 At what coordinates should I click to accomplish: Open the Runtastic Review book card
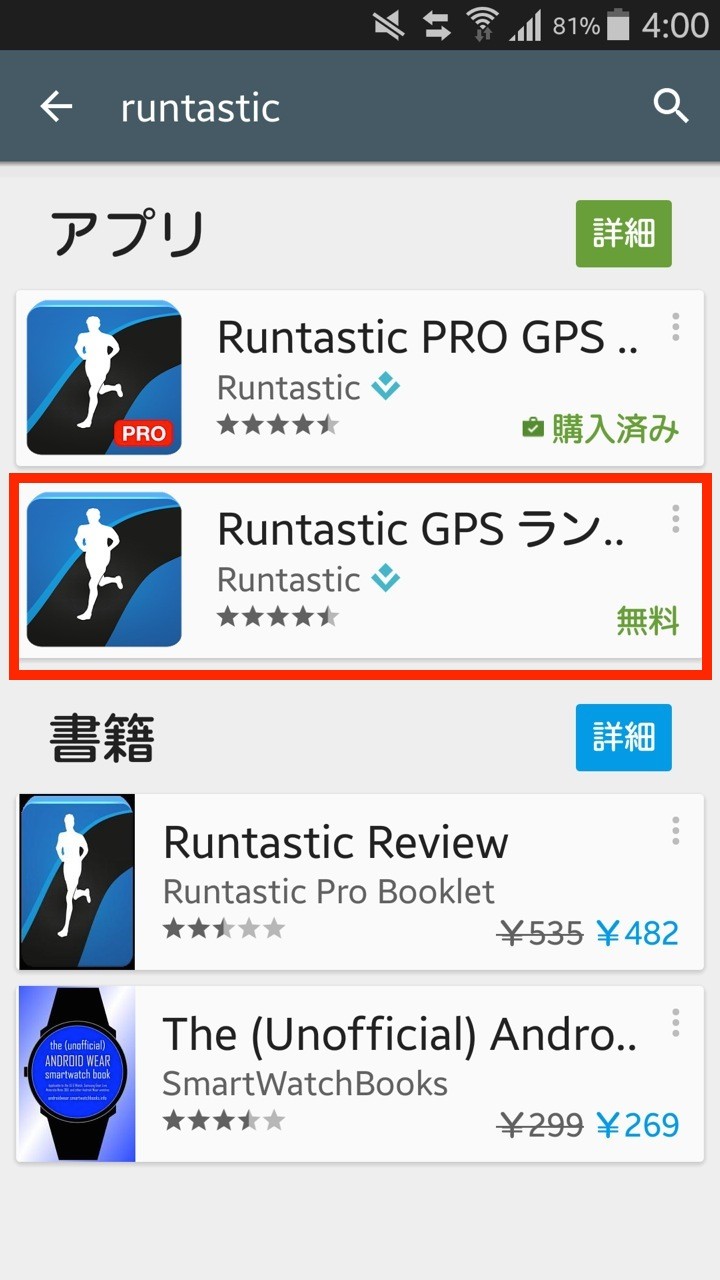click(x=360, y=882)
